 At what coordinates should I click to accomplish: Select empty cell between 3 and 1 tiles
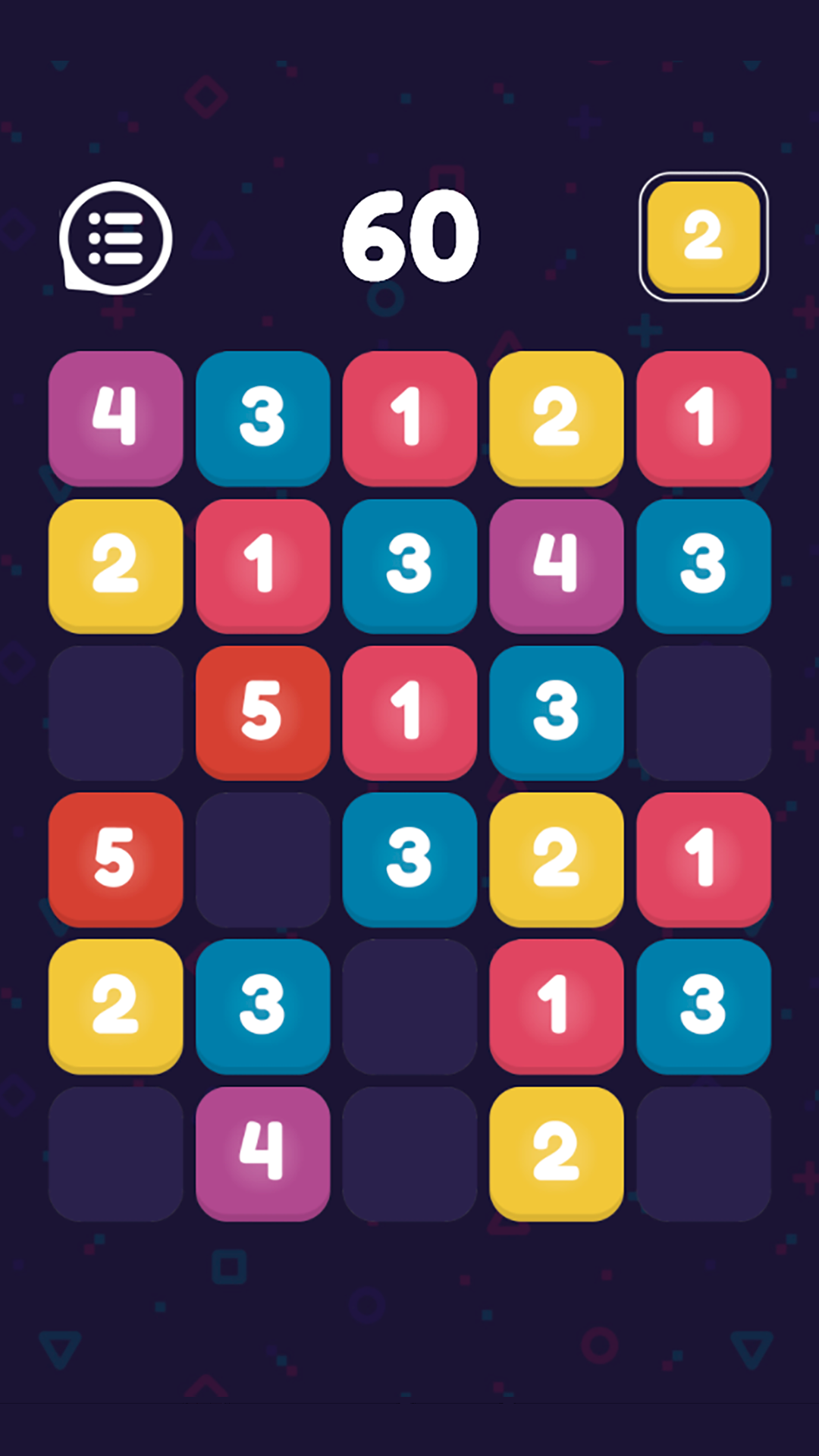click(409, 1006)
